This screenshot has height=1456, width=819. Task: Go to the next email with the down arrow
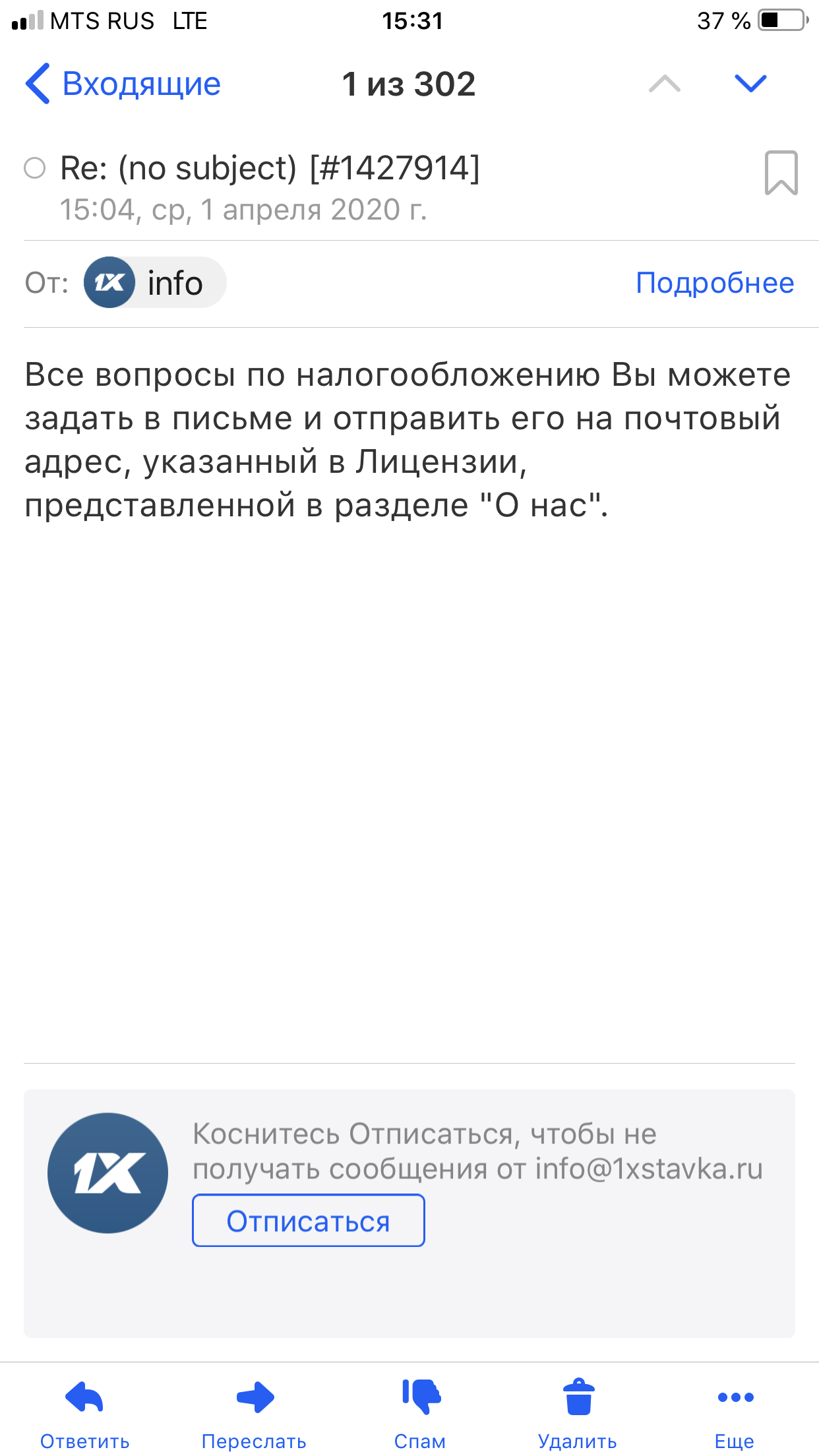coord(750,83)
